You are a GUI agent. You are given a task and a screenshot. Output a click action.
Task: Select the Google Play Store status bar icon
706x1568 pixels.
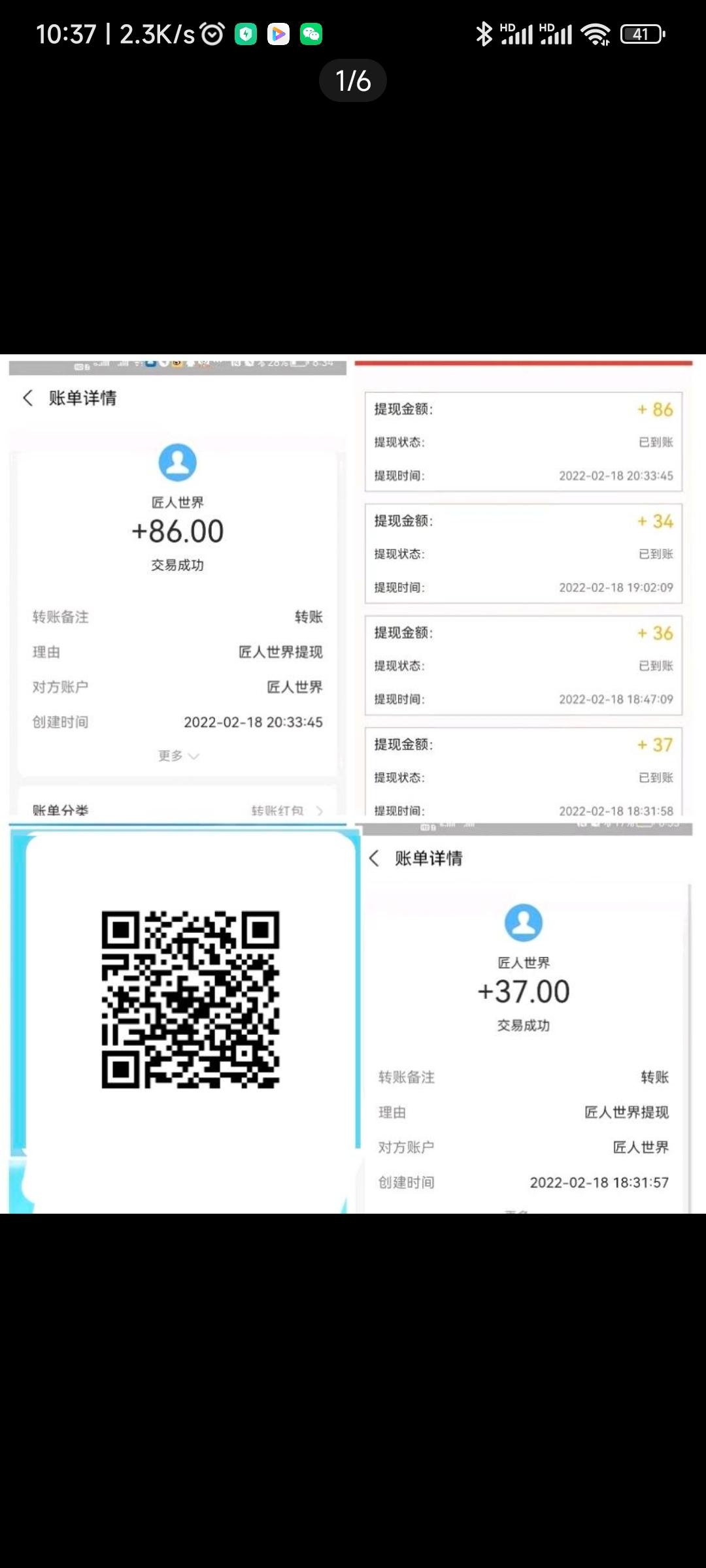click(278, 34)
